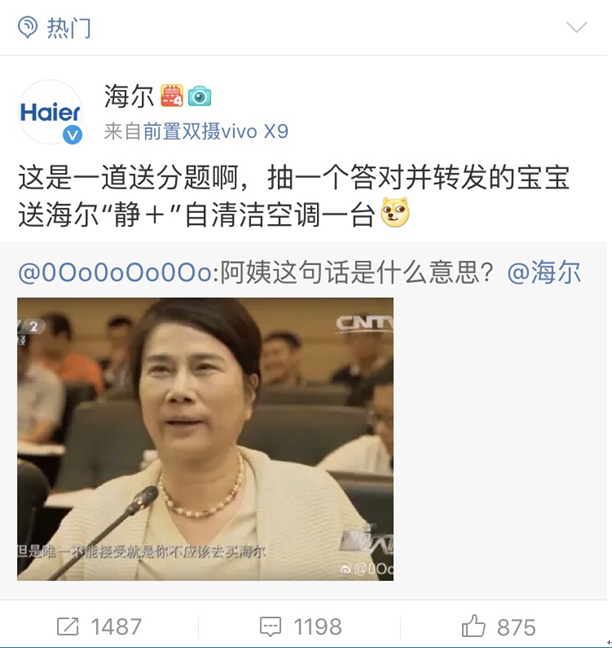Viewport: 612px width, 648px height.
Task: Open the 海尔 account name
Action: 129,96
